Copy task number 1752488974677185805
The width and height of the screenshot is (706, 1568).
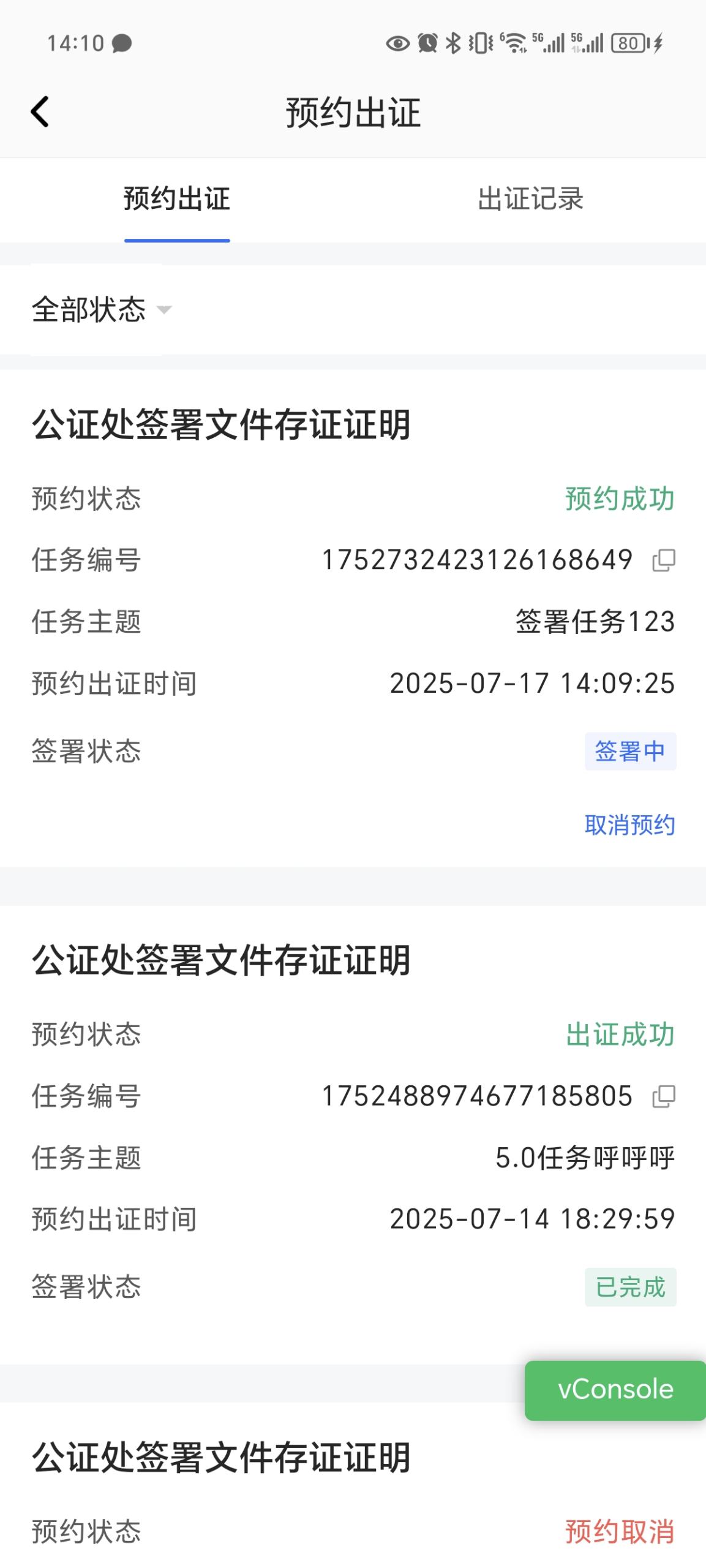[x=664, y=1096]
